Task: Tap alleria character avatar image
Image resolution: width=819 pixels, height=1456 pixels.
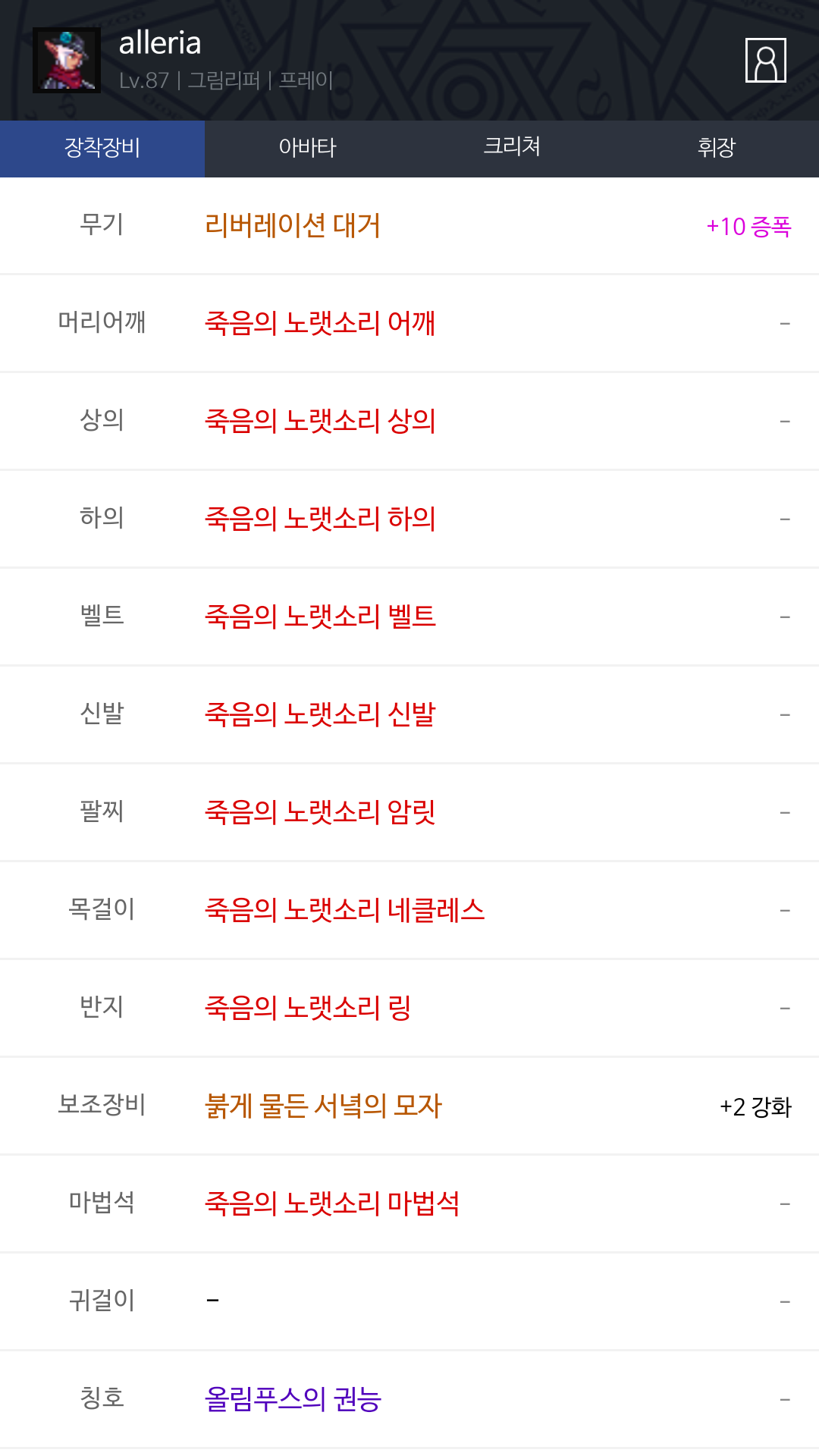Action: click(67, 61)
